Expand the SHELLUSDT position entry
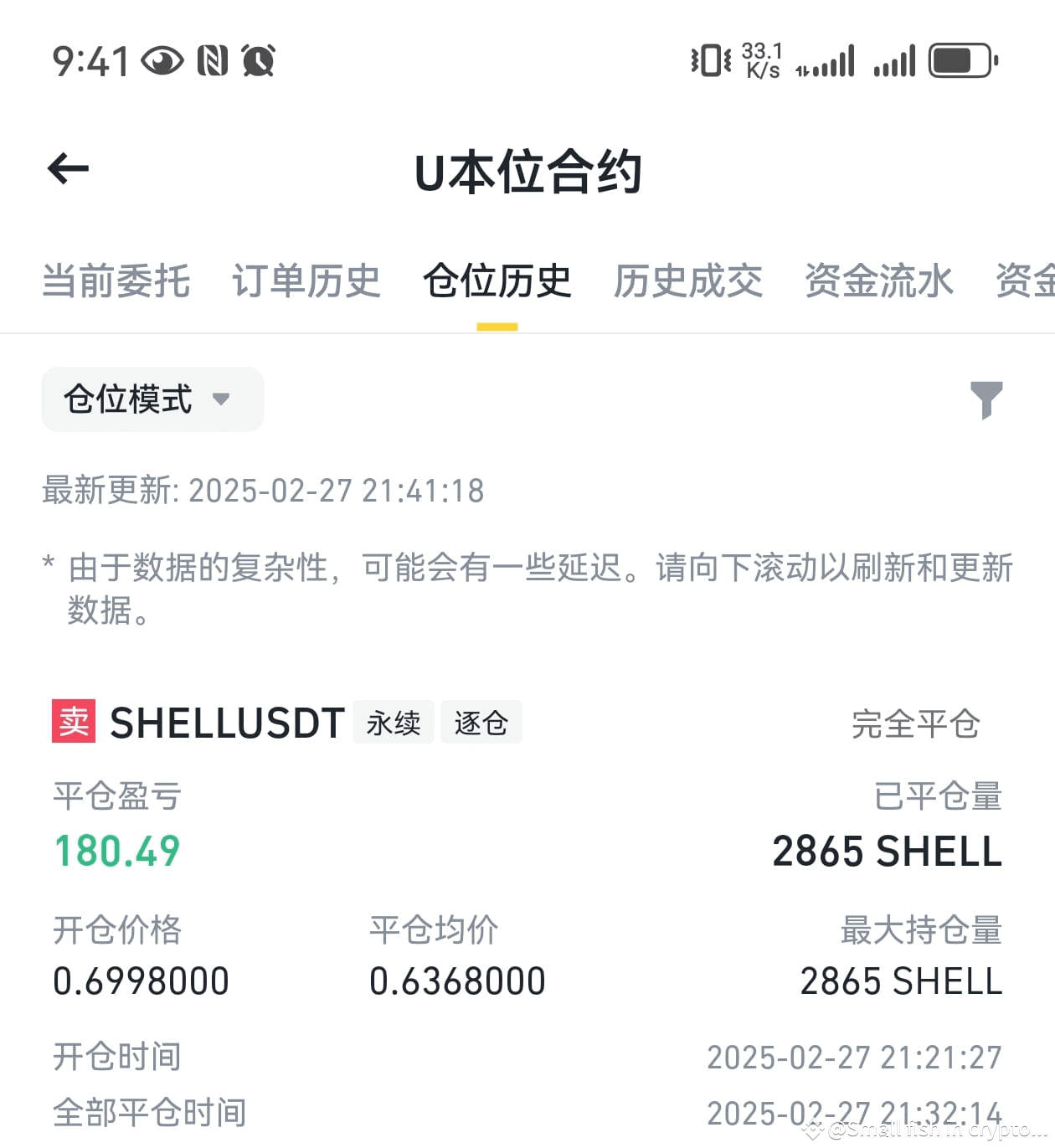 click(226, 722)
